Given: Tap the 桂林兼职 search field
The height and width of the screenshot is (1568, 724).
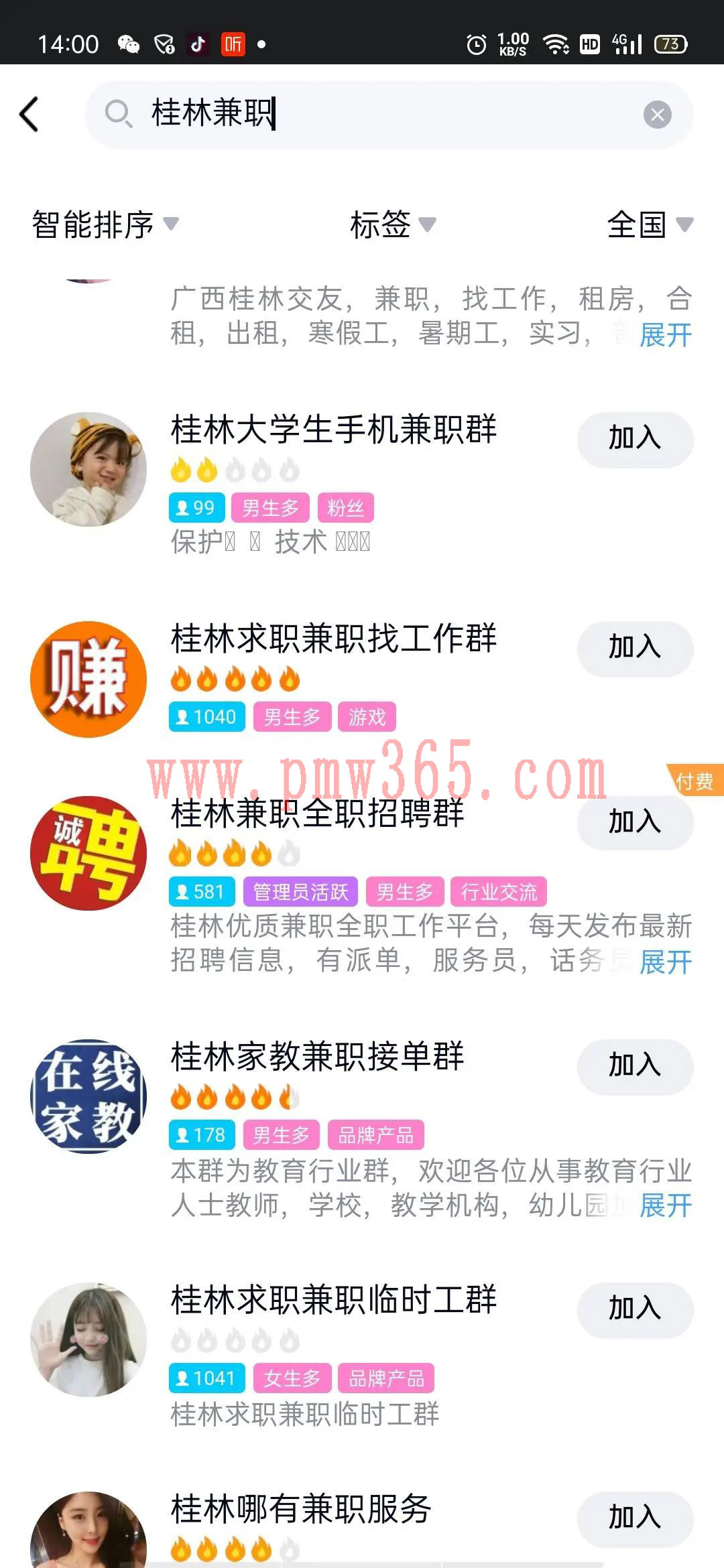Looking at the screenshot, I should 375,114.
